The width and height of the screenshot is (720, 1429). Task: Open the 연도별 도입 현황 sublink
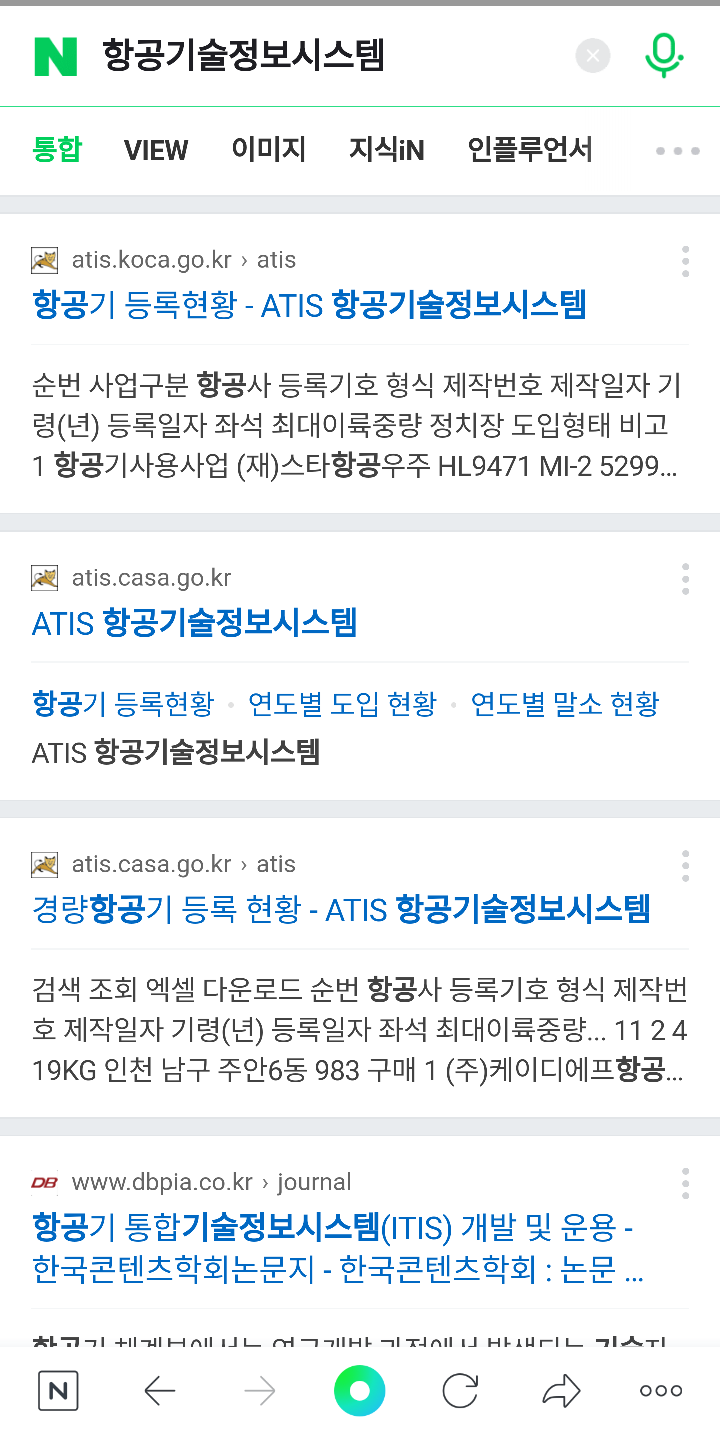tap(342, 704)
